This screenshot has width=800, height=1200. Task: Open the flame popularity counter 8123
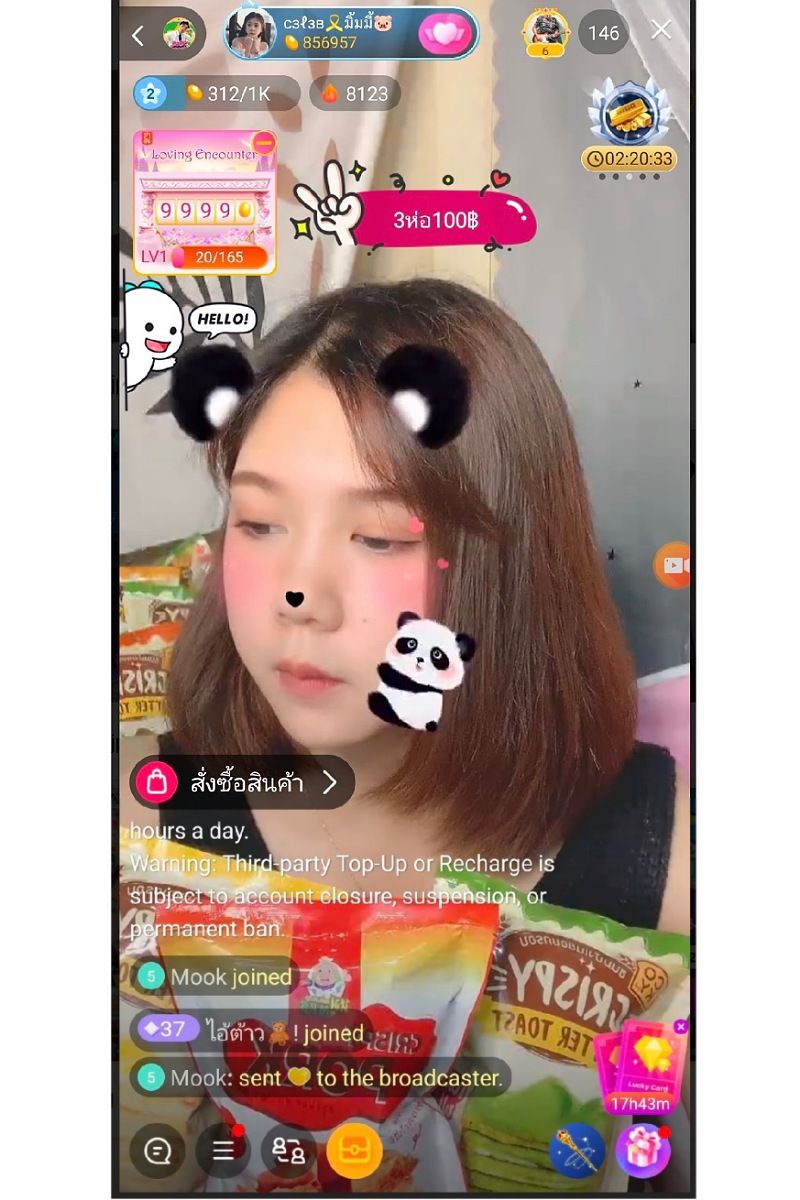click(x=355, y=94)
